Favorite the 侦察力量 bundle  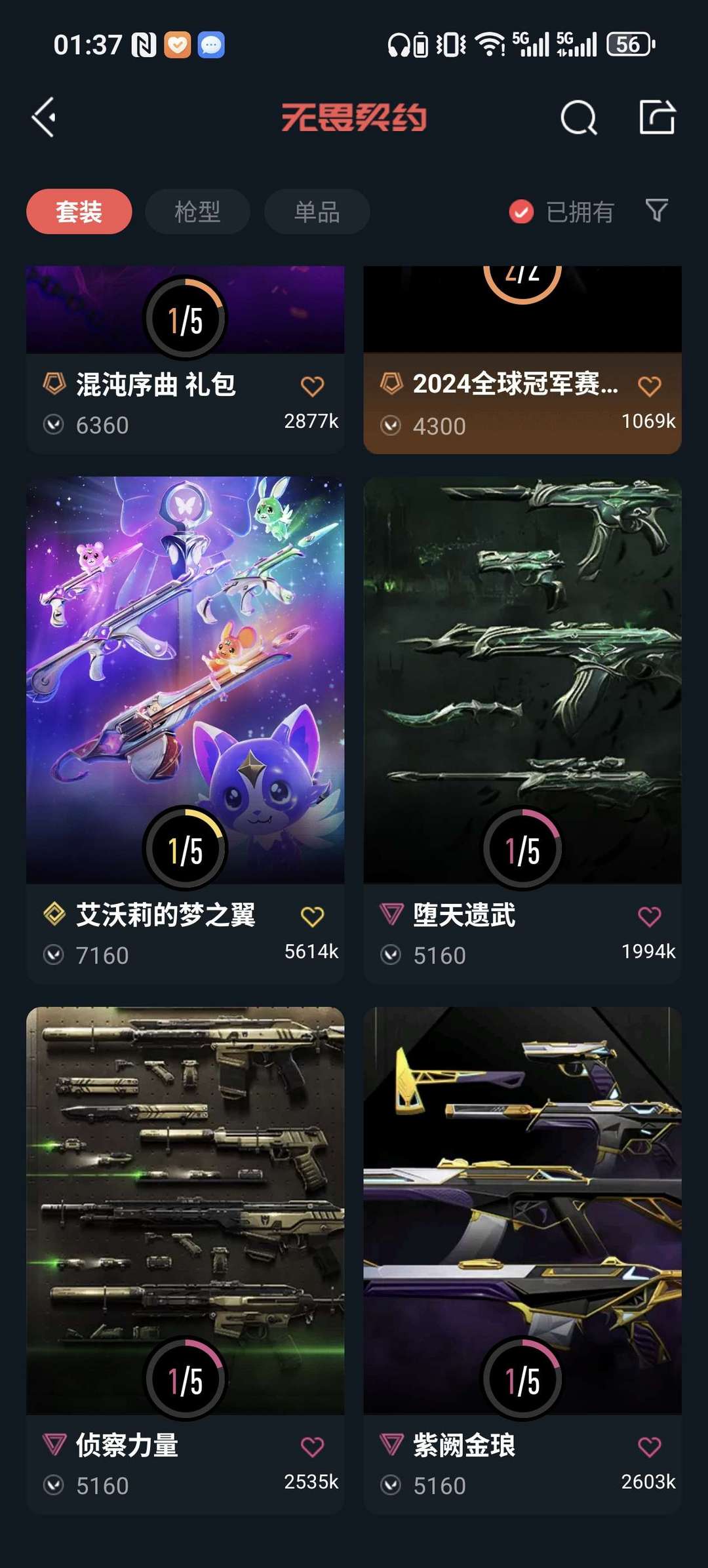point(312,1447)
